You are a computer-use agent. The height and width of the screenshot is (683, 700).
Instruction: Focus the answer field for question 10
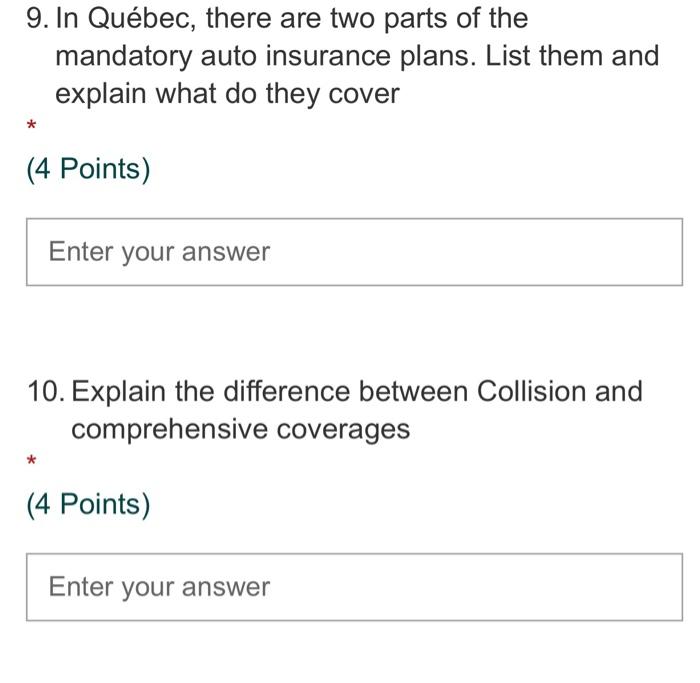coord(354,587)
